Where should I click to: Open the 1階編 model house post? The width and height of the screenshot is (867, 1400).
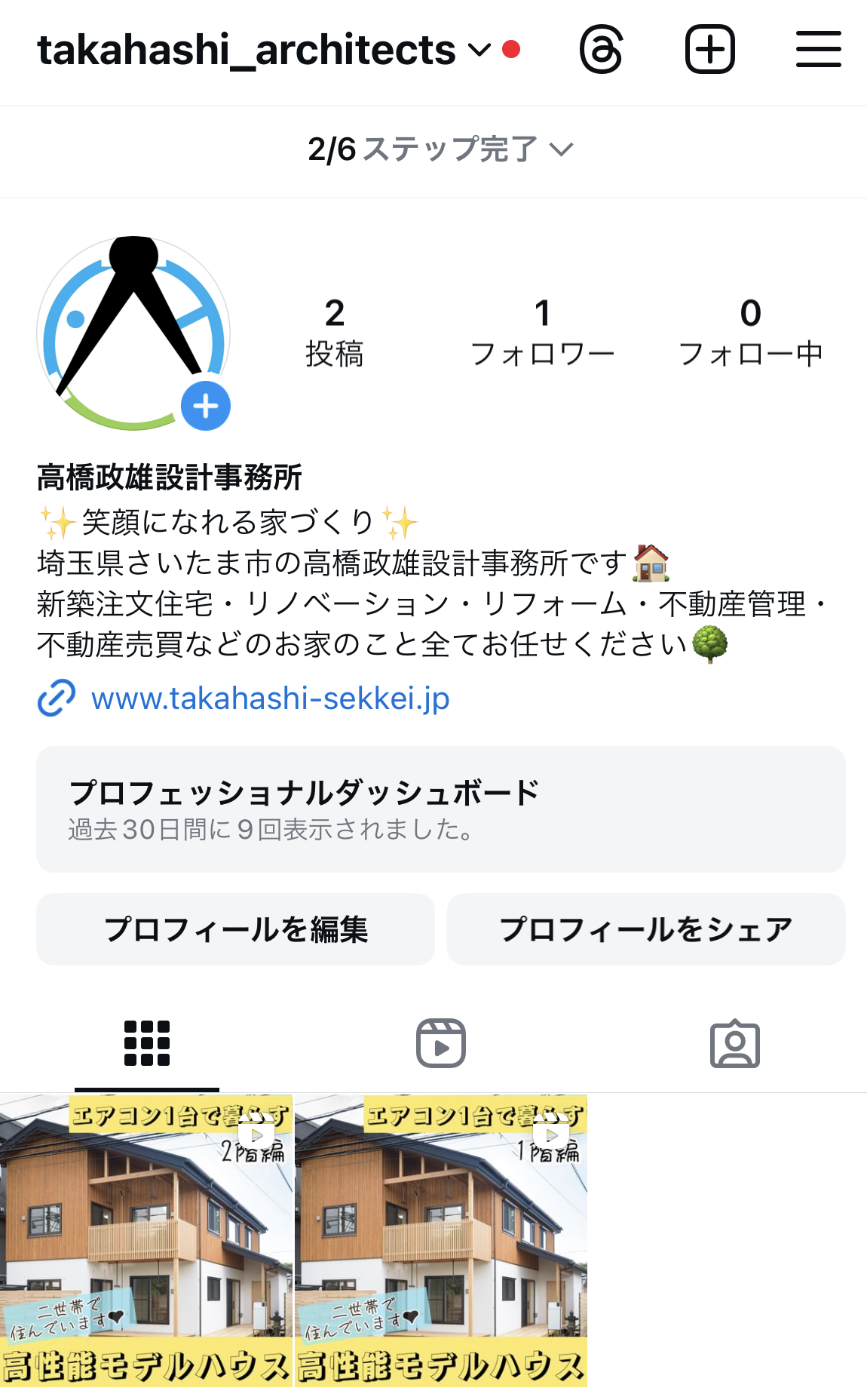[x=441, y=1241]
